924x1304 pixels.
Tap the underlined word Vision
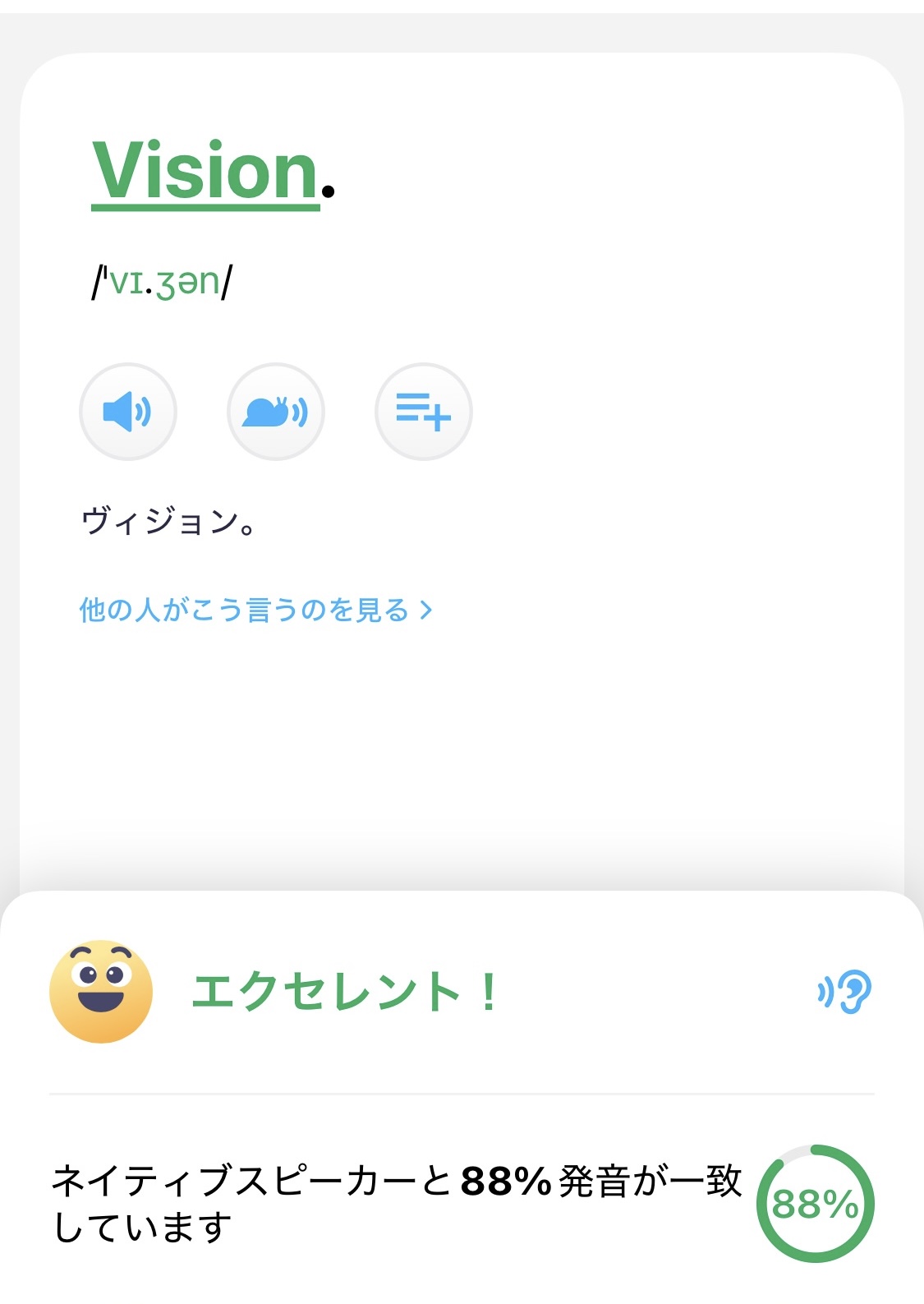(x=205, y=172)
